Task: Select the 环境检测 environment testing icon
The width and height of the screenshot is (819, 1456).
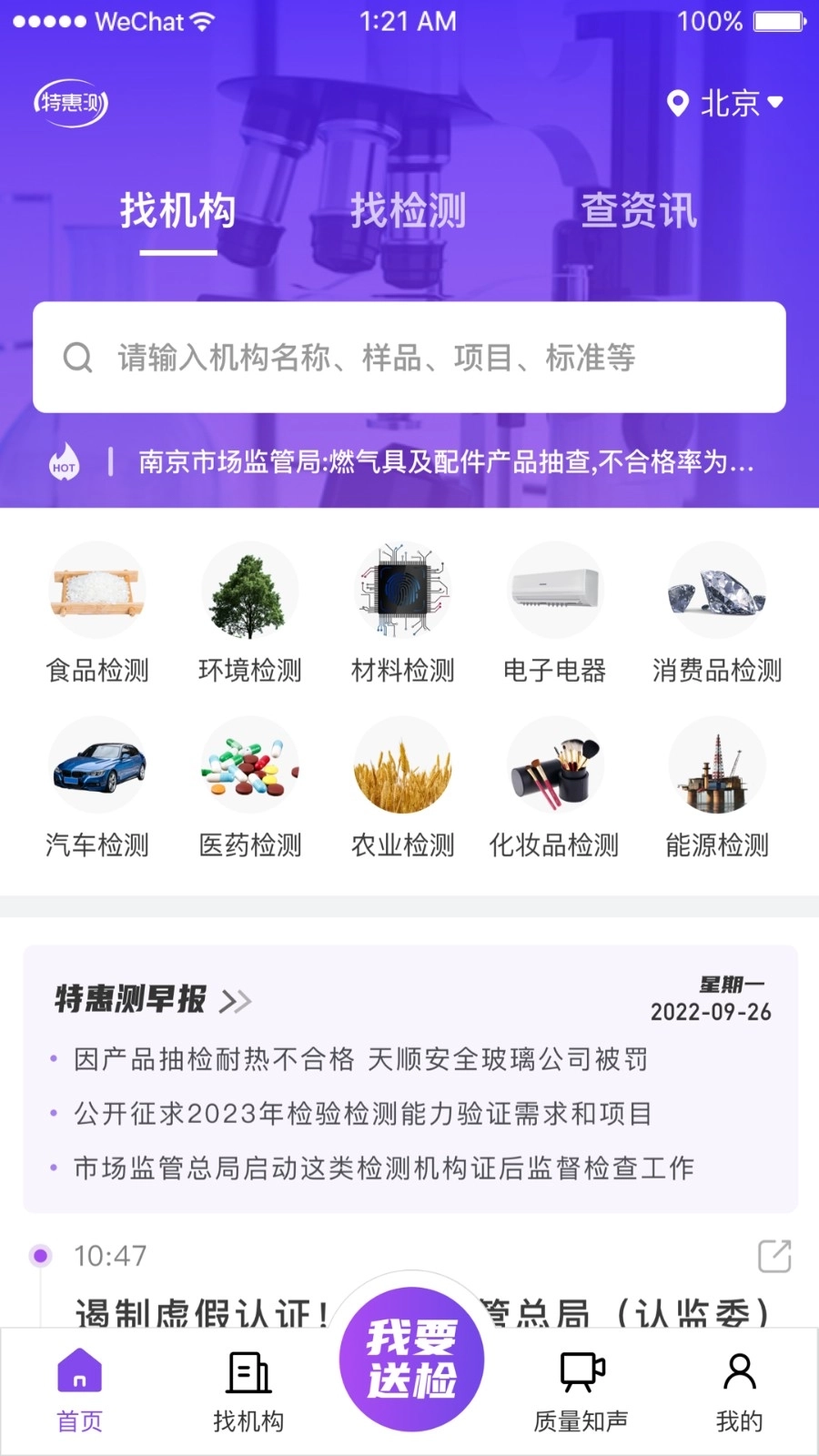Action: tap(250, 590)
